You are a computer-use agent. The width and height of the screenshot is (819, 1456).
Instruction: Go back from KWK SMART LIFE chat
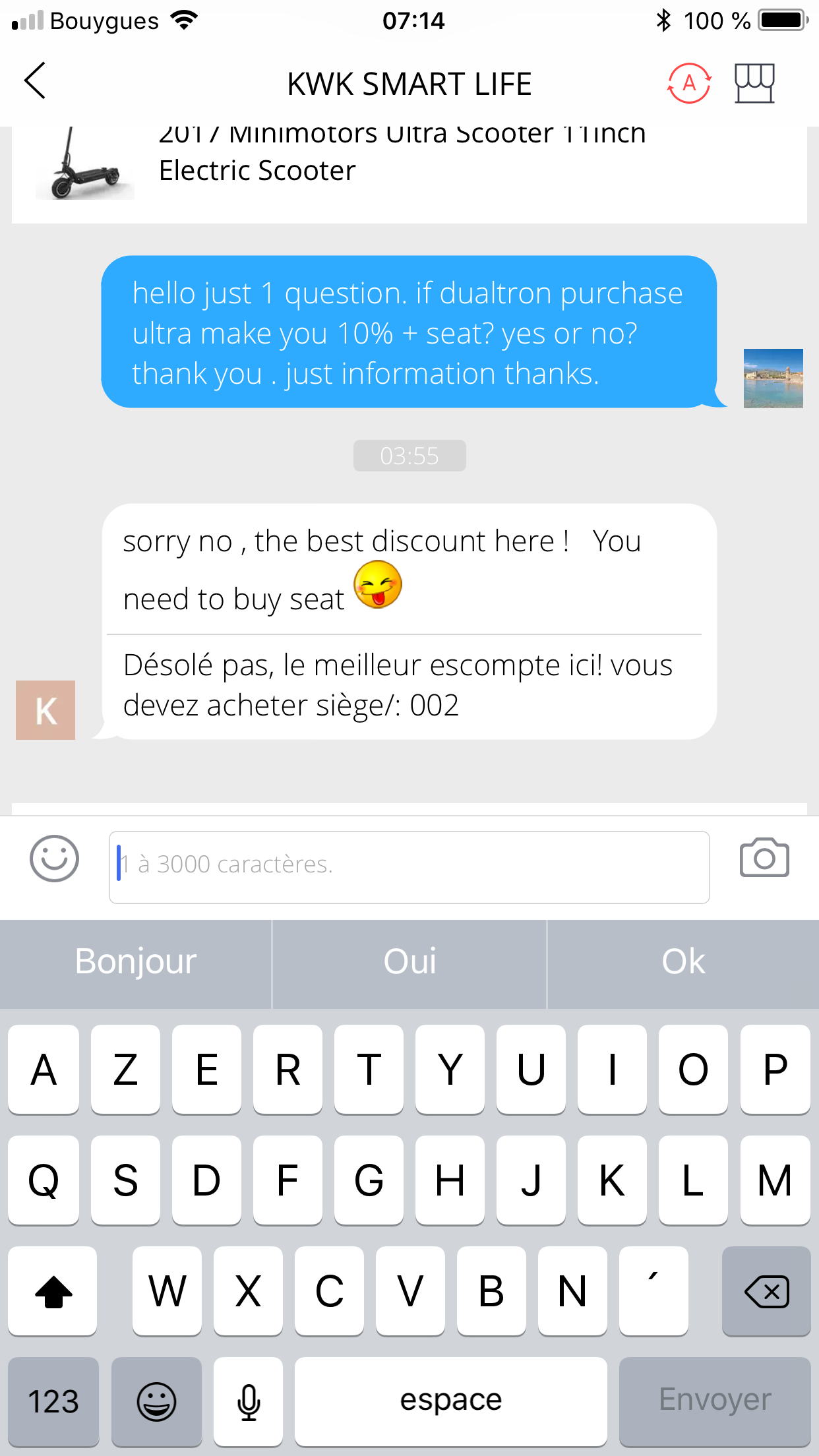click(35, 82)
